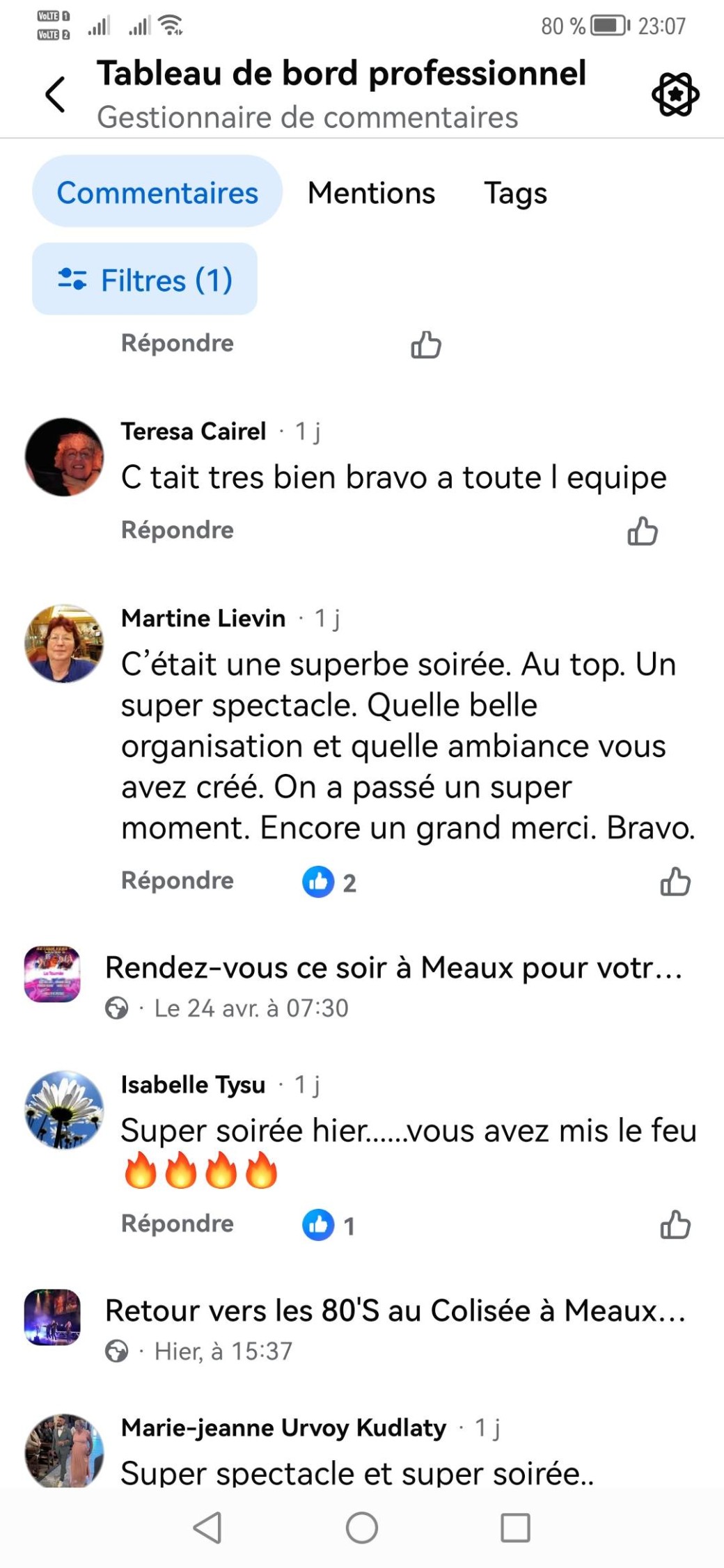Open the Filtres (1) options
This screenshot has height=1568, width=724.
click(145, 279)
